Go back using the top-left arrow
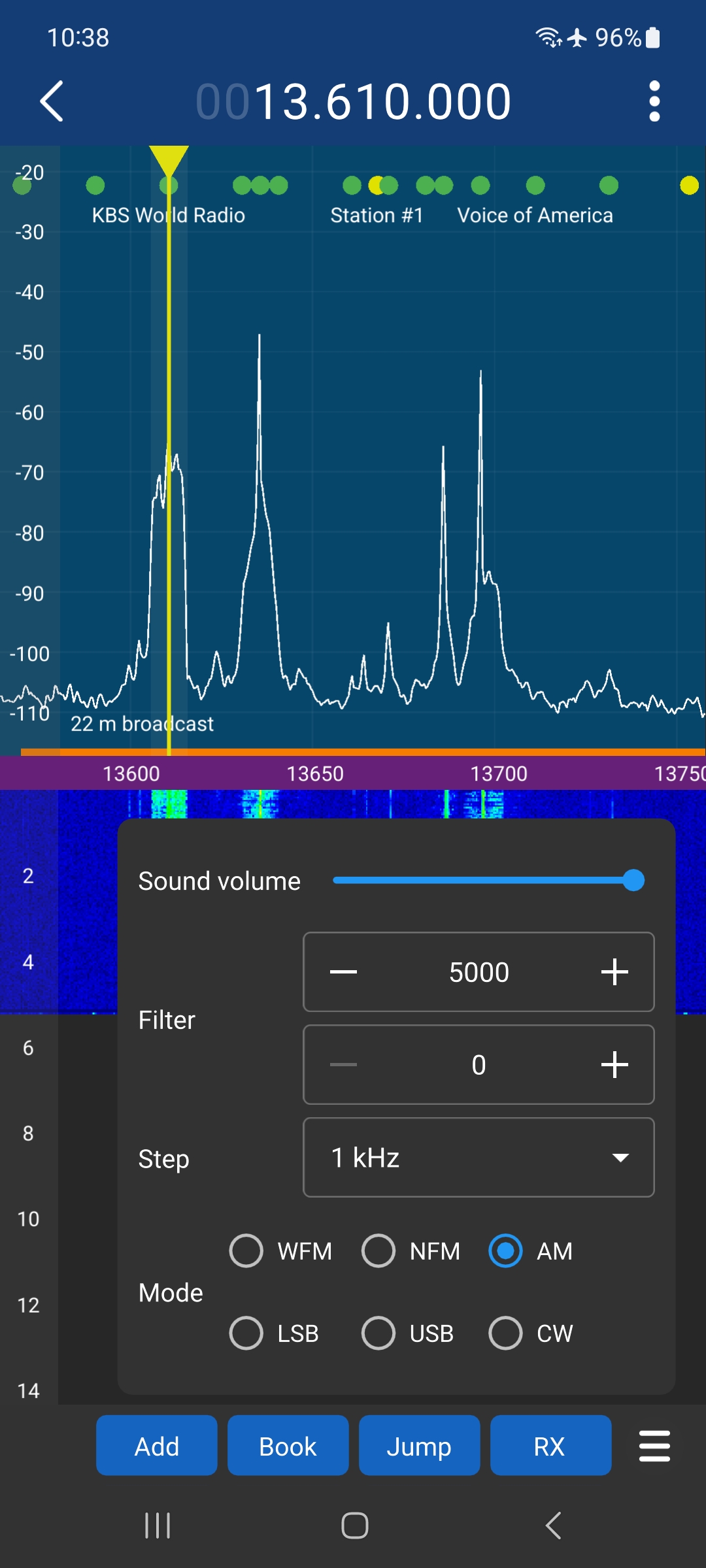The width and height of the screenshot is (706, 1568). [52, 101]
